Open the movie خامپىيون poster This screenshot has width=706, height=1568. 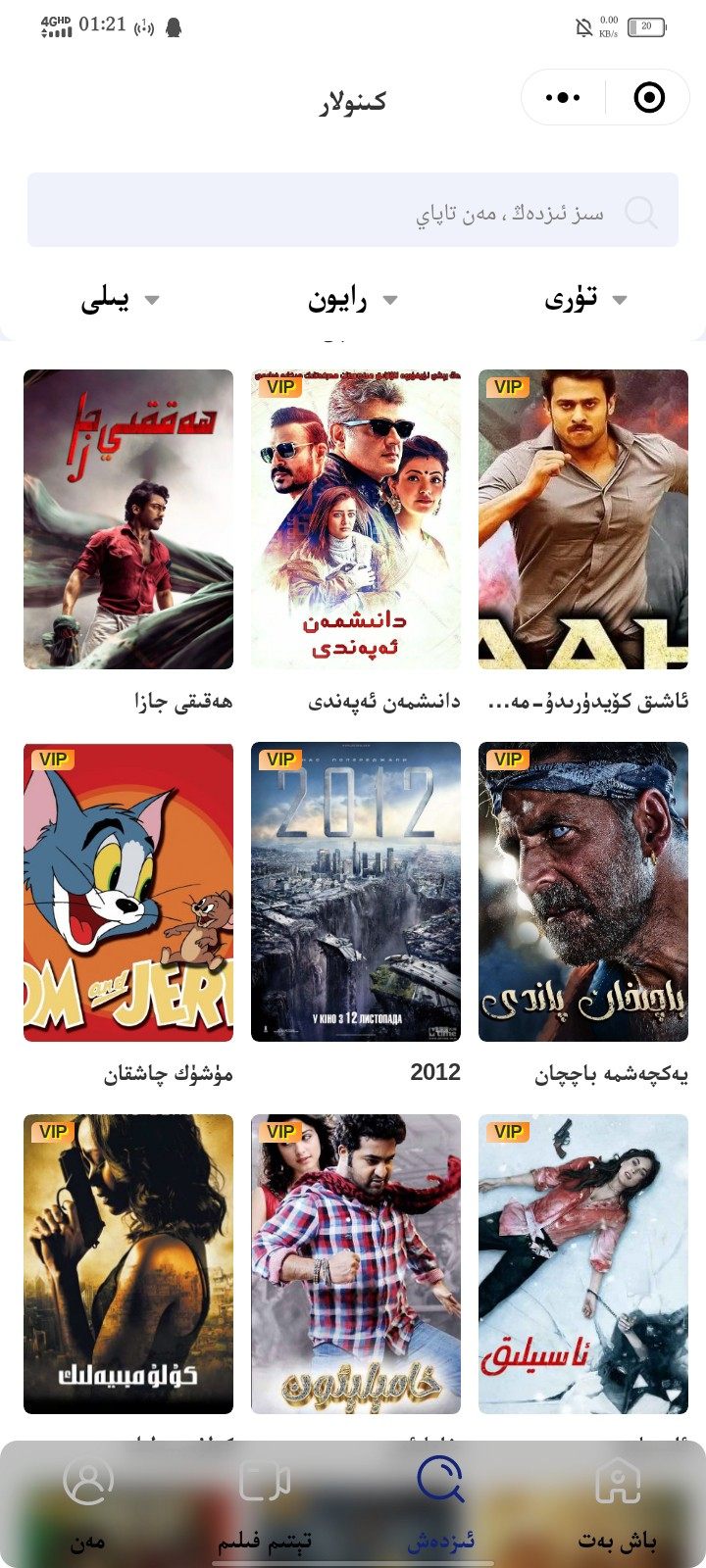356,1264
